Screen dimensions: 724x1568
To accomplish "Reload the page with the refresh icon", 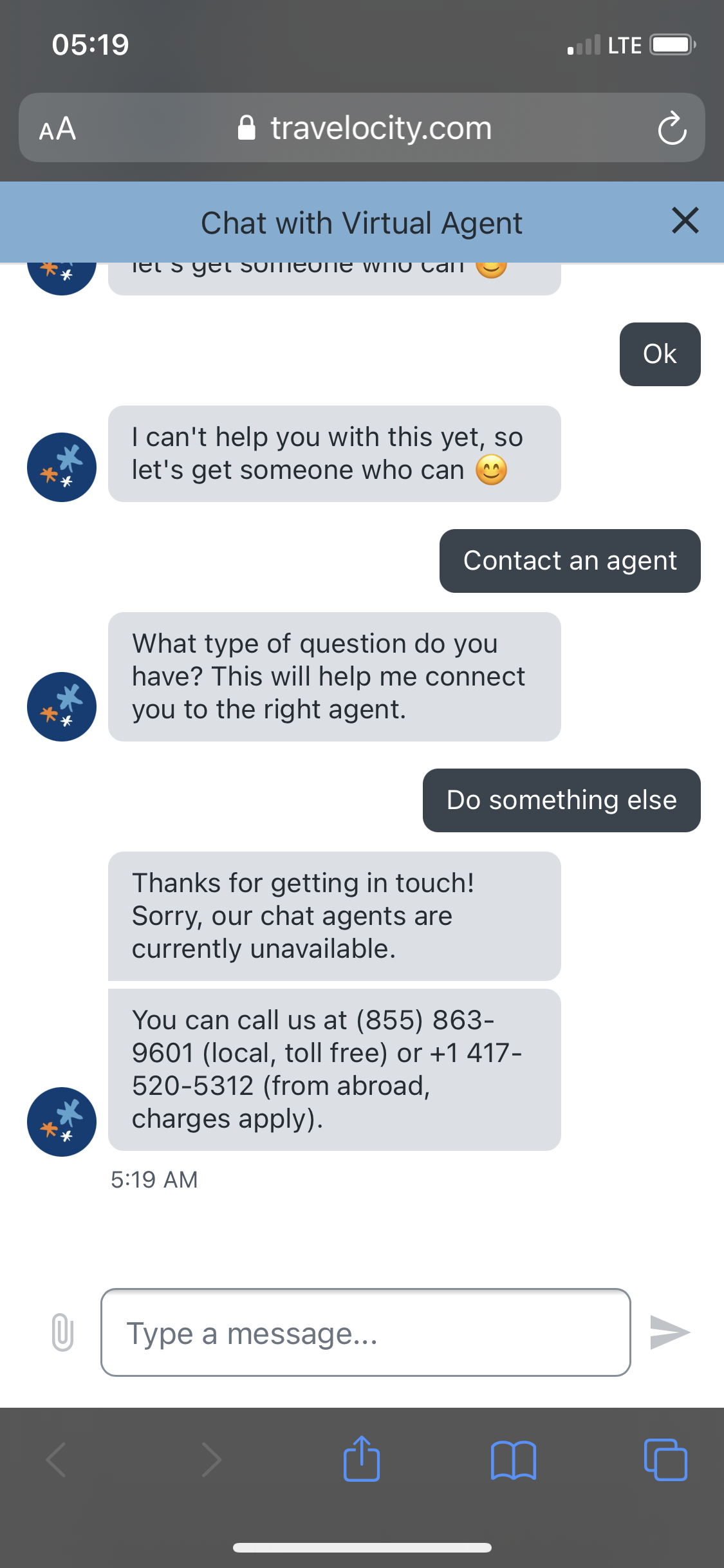I will pos(672,127).
